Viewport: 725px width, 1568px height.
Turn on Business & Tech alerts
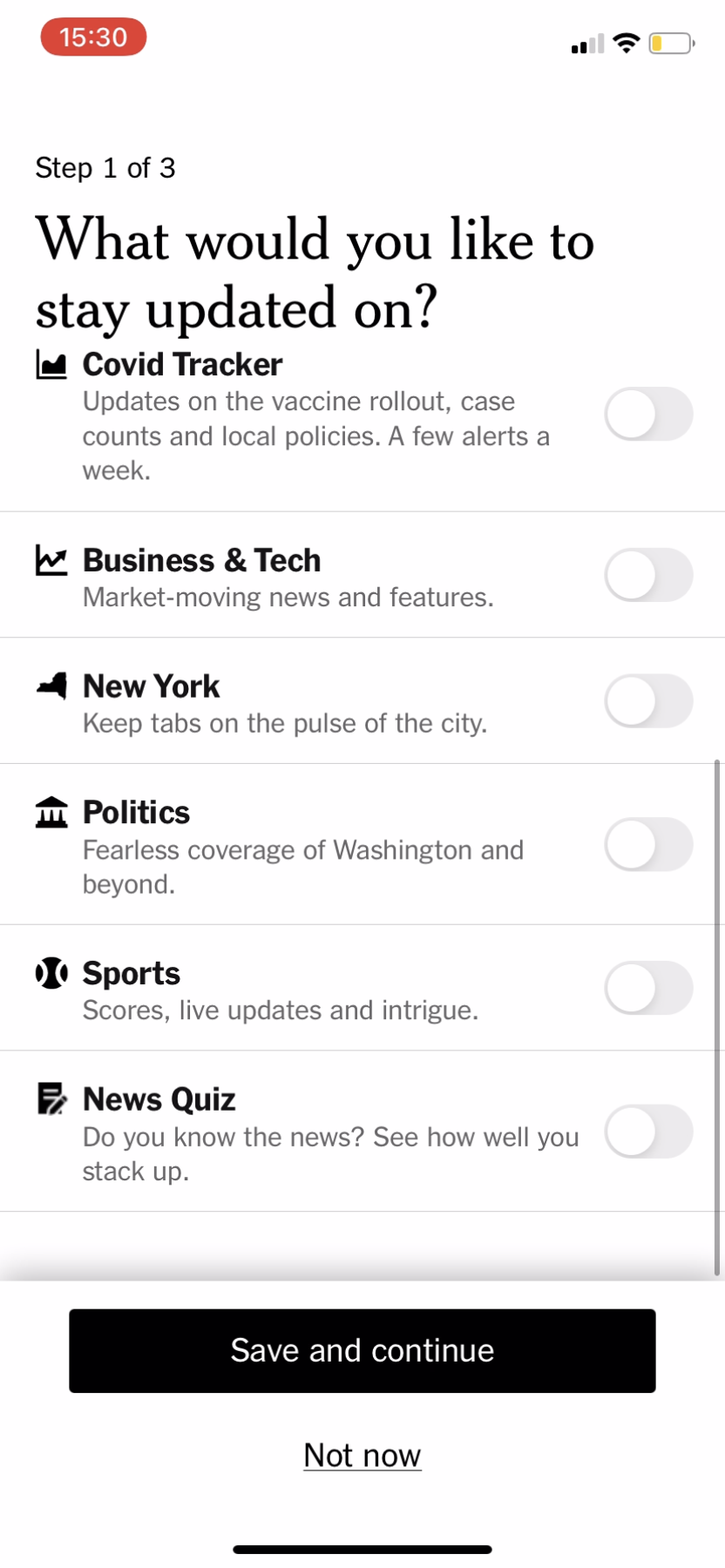[648, 575]
